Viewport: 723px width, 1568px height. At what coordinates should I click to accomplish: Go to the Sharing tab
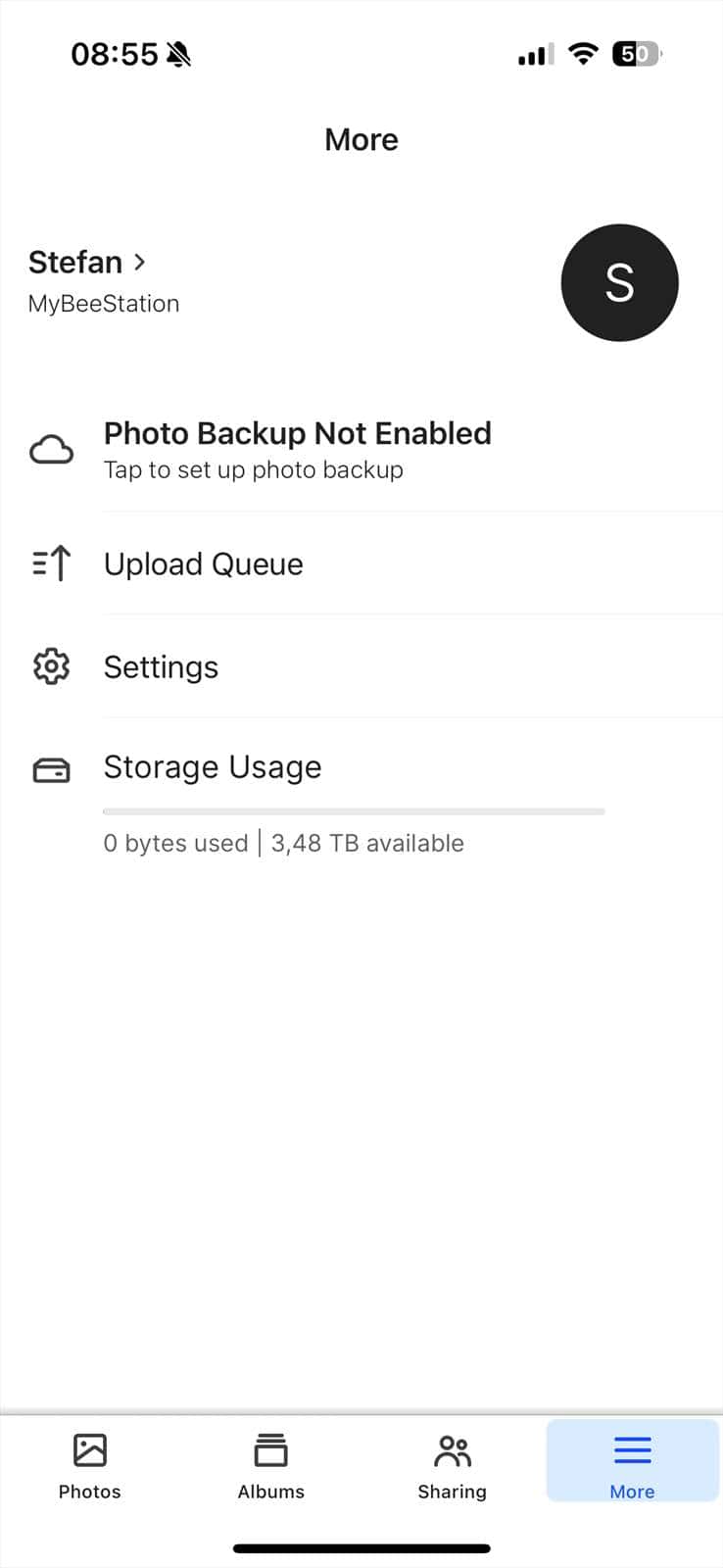tap(452, 1466)
